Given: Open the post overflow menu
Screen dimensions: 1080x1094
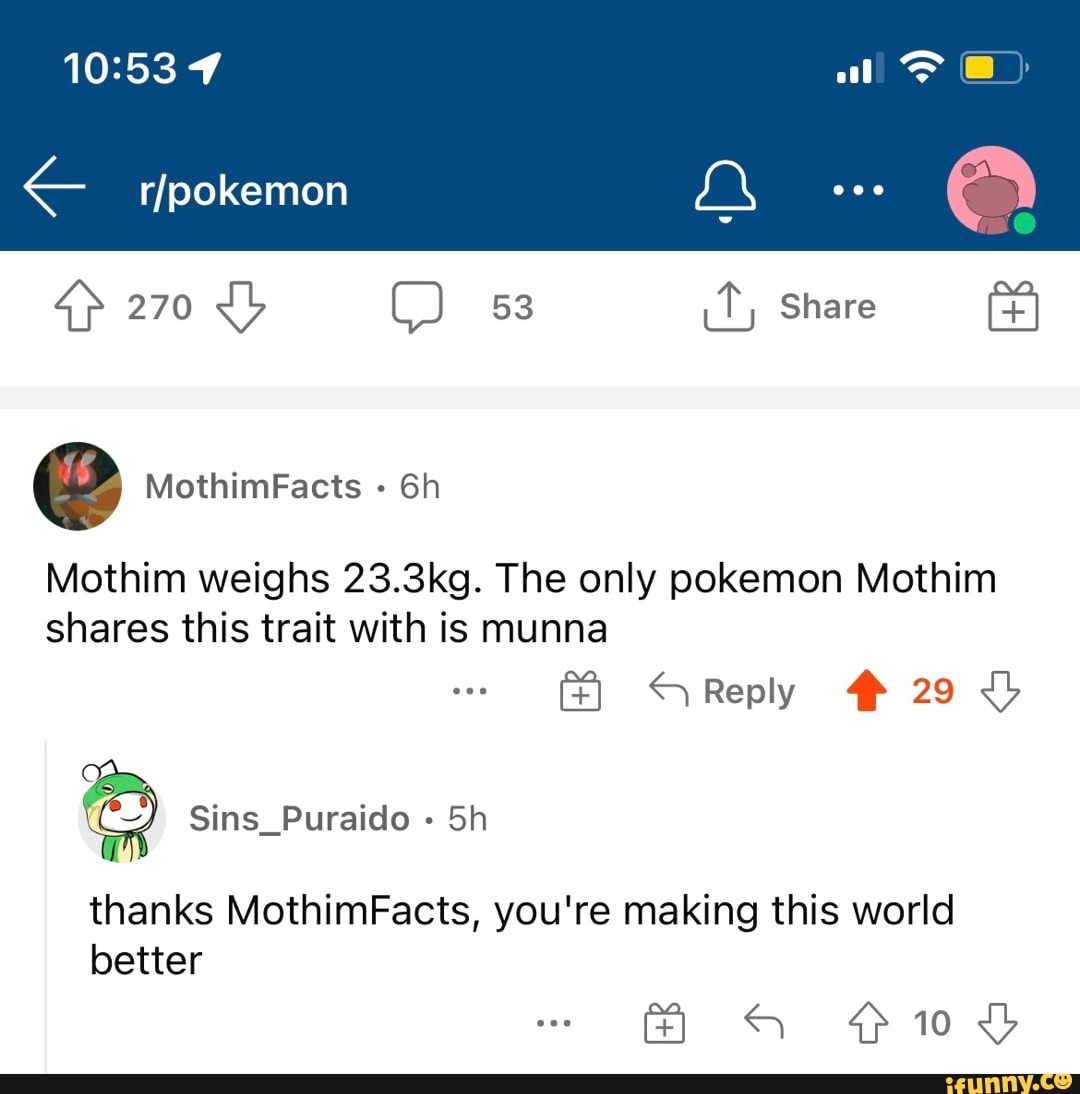Looking at the screenshot, I should 858,189.
